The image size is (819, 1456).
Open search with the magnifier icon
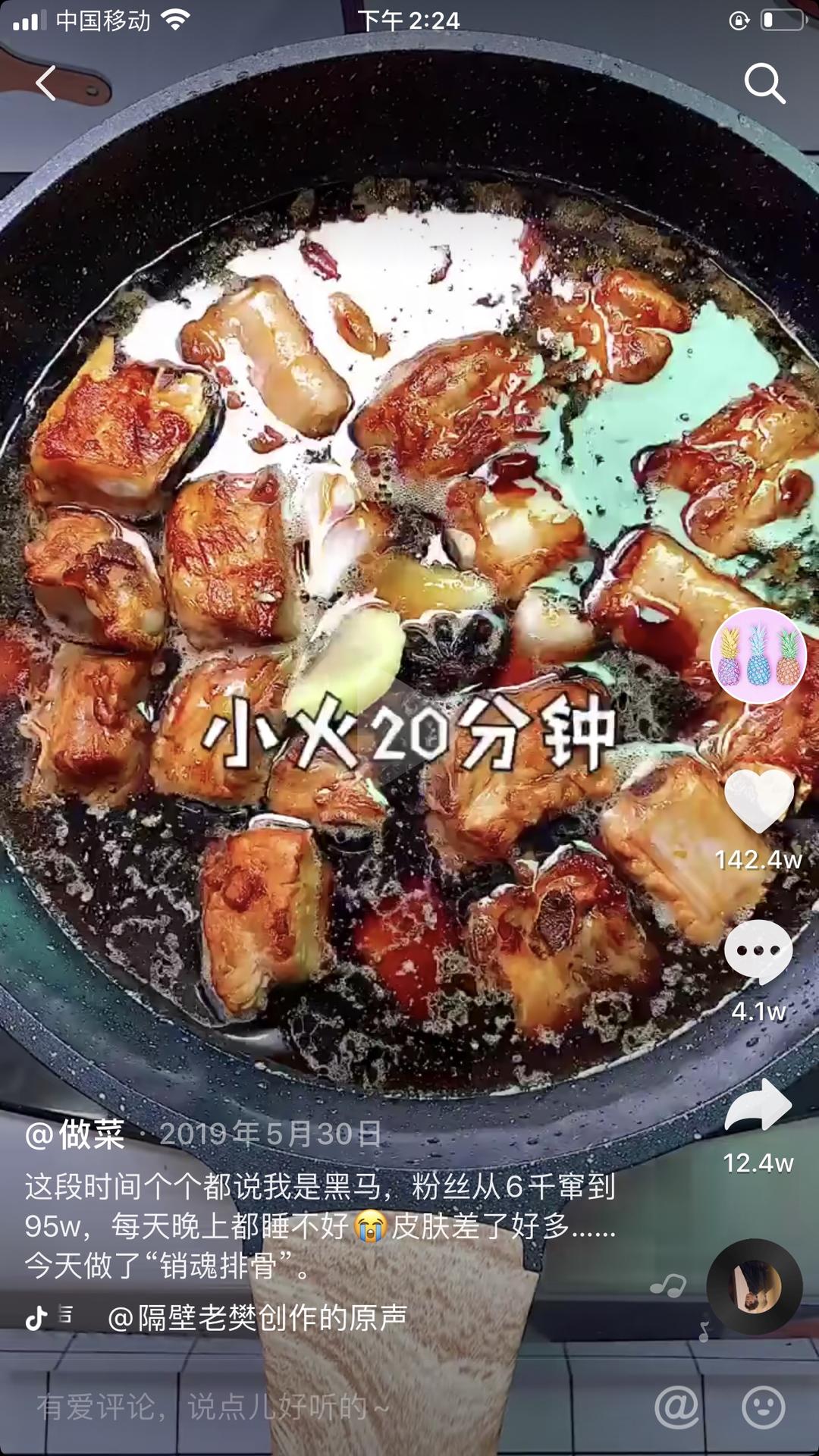767,85
